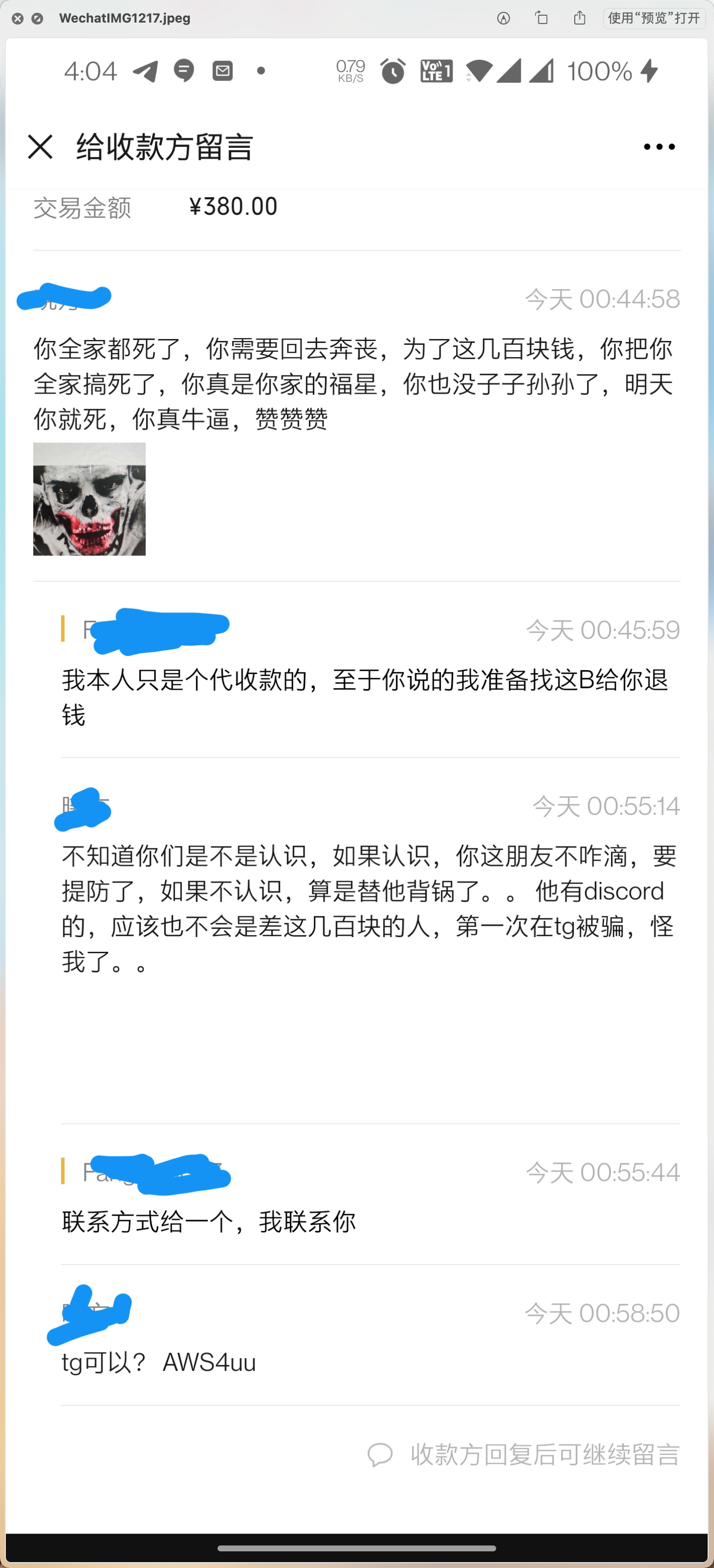View the skull image attachment
Screen dimensions: 714x1568
pyautogui.click(x=89, y=499)
